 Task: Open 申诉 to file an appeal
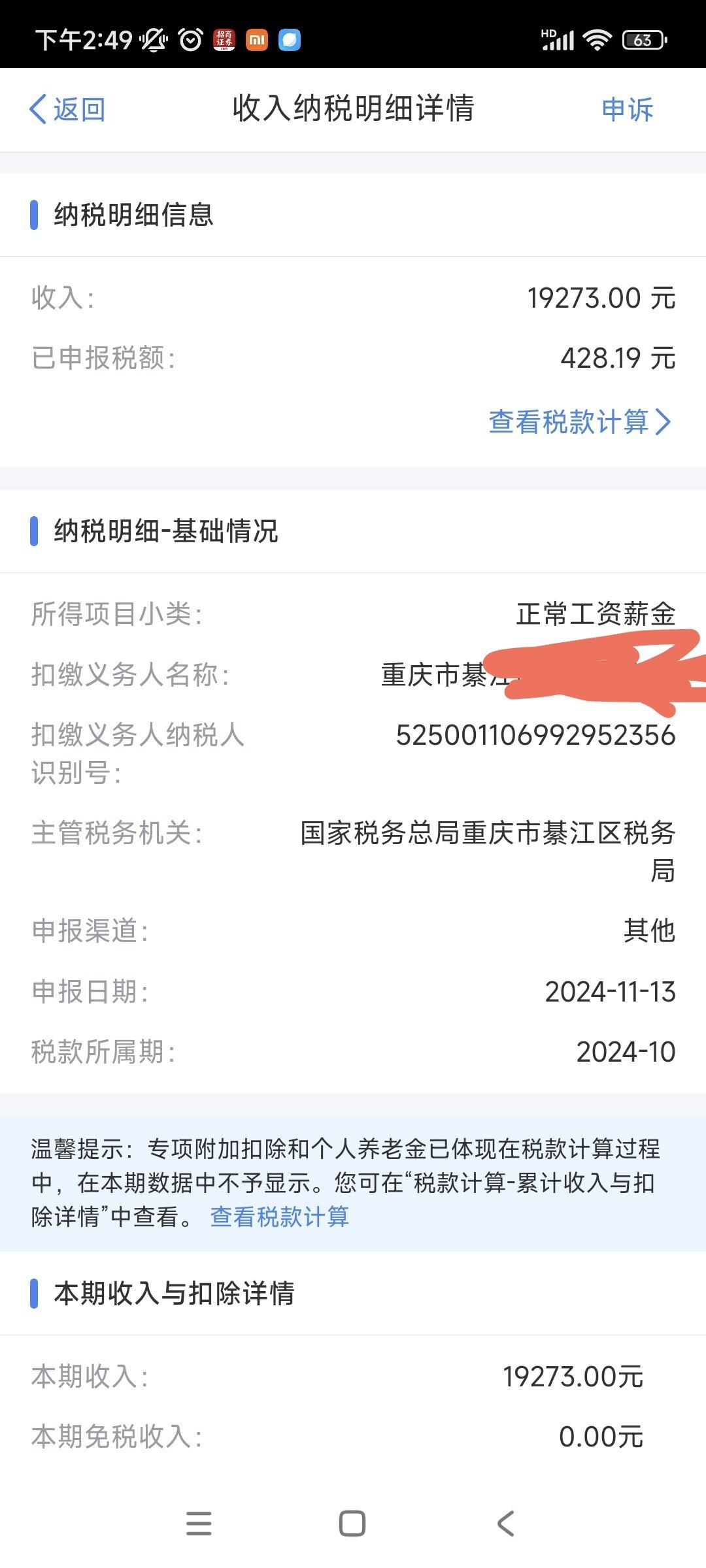[627, 109]
